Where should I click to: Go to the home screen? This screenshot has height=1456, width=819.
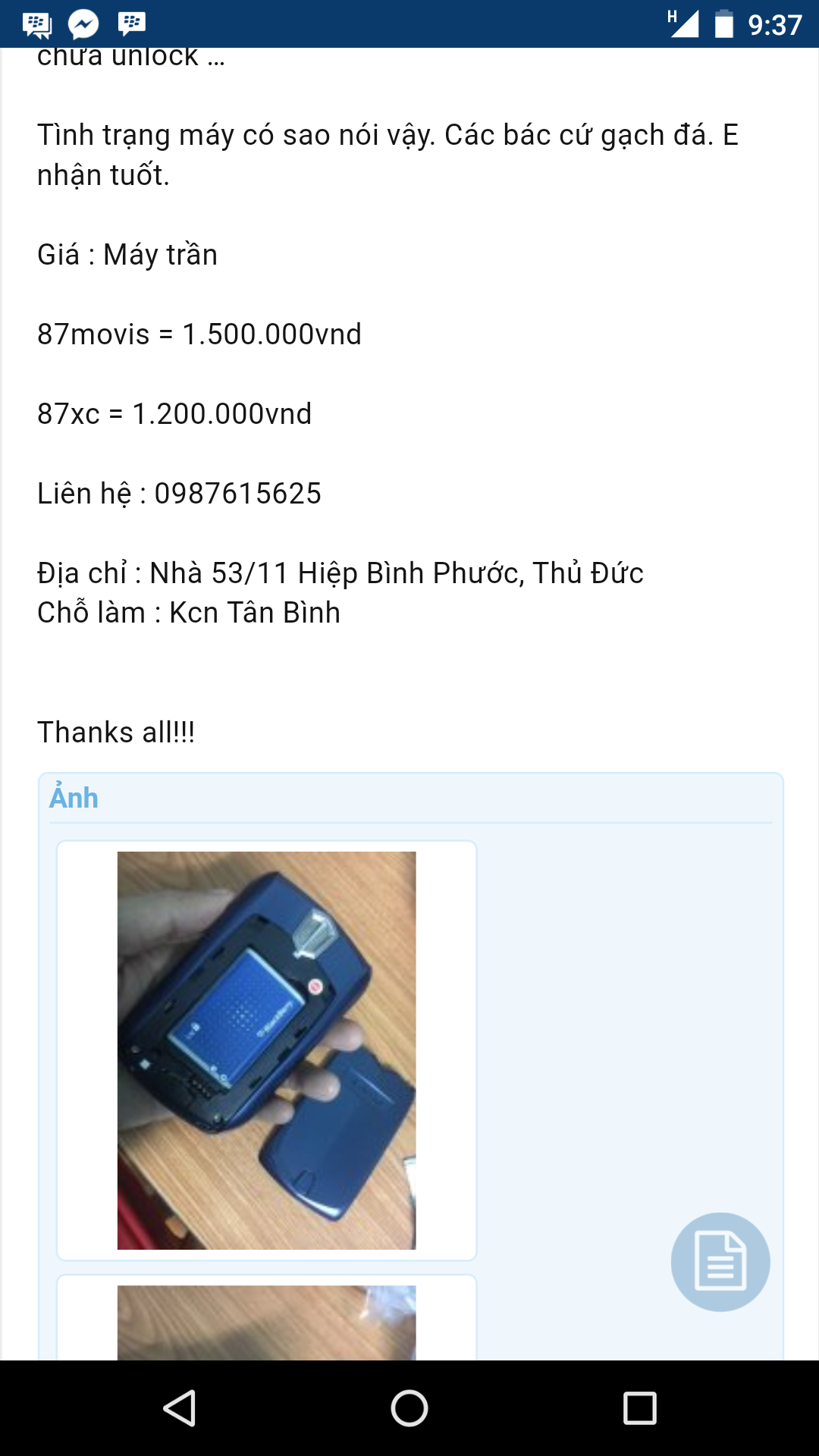[409, 1408]
